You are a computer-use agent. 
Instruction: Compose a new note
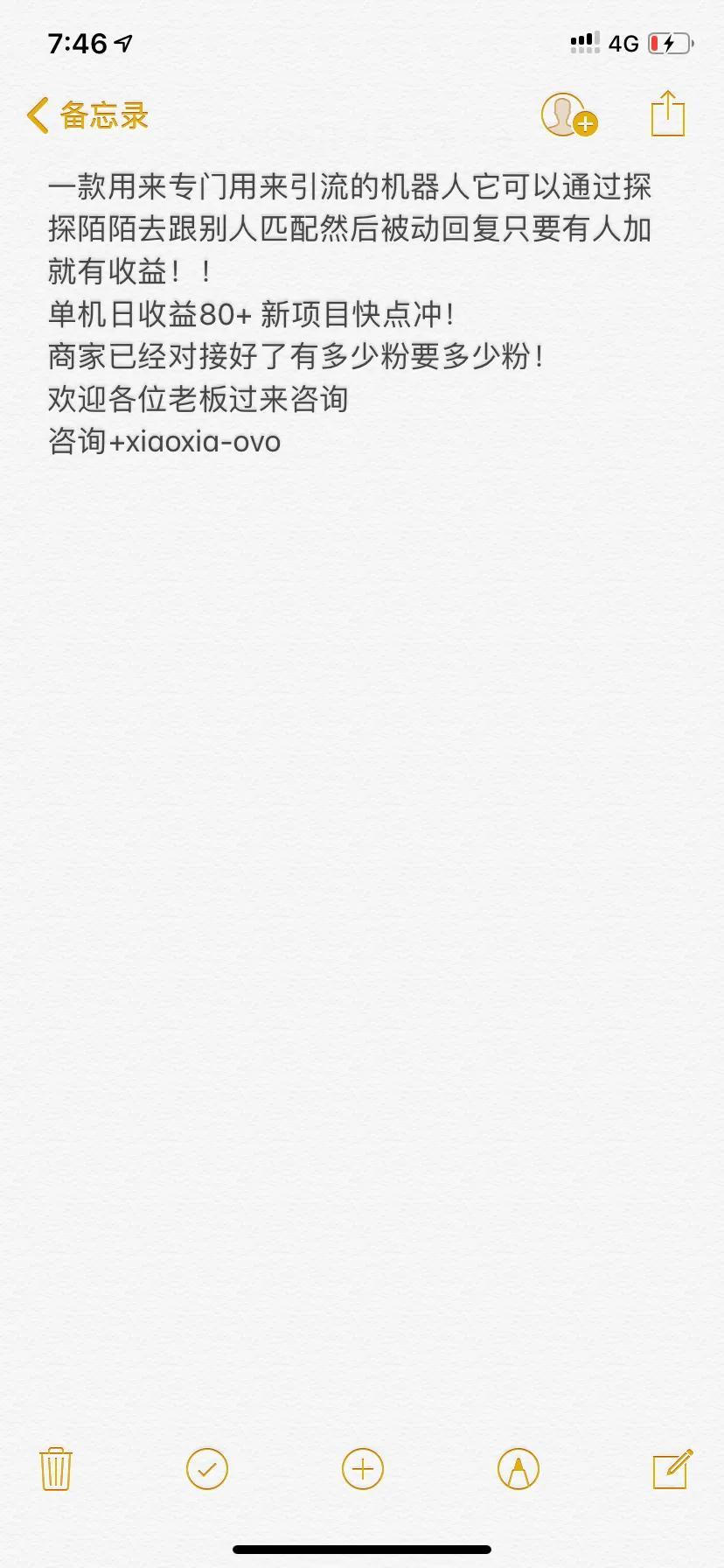coord(673,1469)
